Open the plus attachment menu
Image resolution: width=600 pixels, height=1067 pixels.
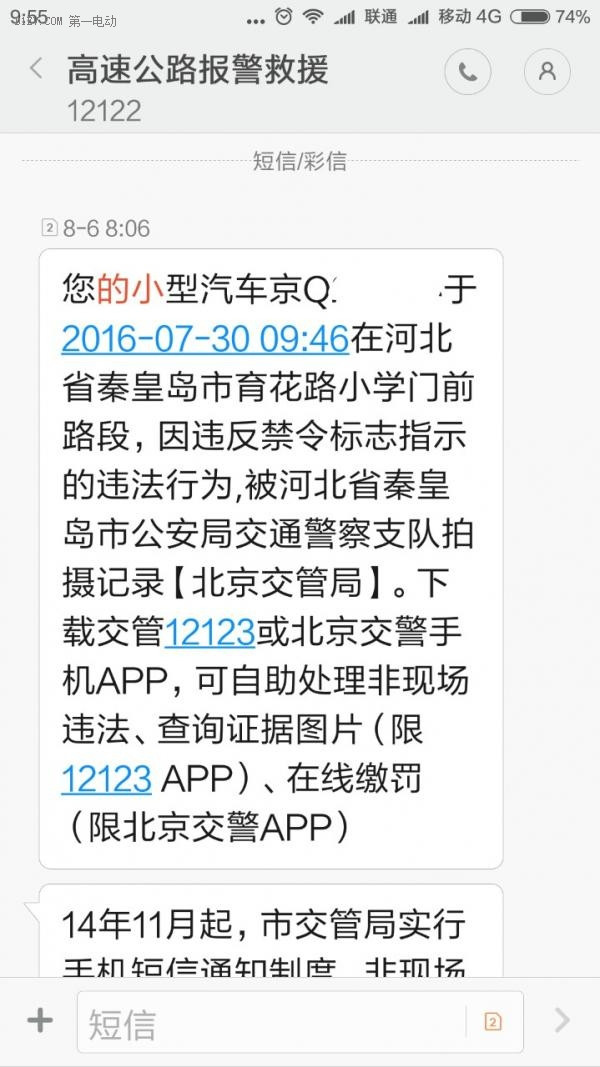pyautogui.click(x=39, y=1021)
